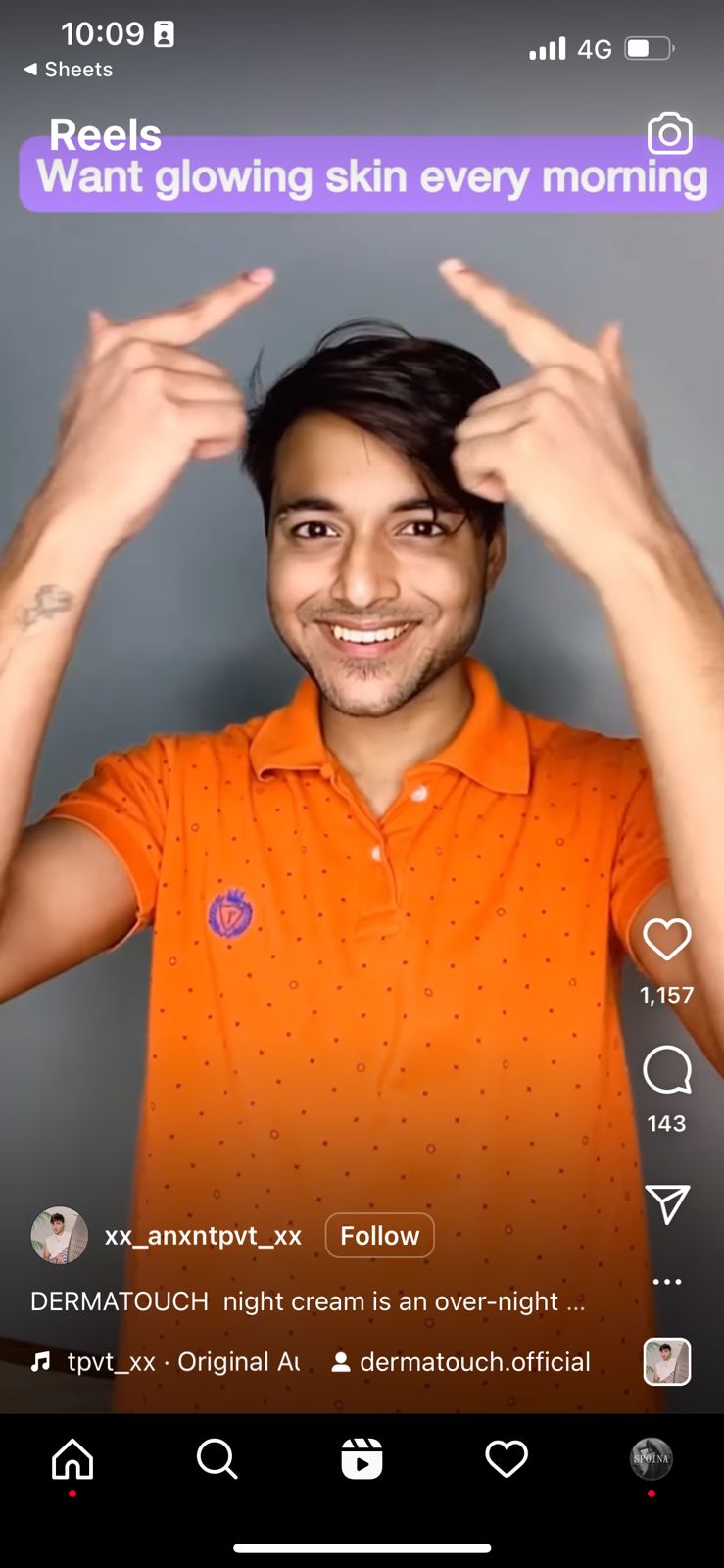Share this reel via the send icon
This screenshot has height=1568, width=724.
point(666,1203)
